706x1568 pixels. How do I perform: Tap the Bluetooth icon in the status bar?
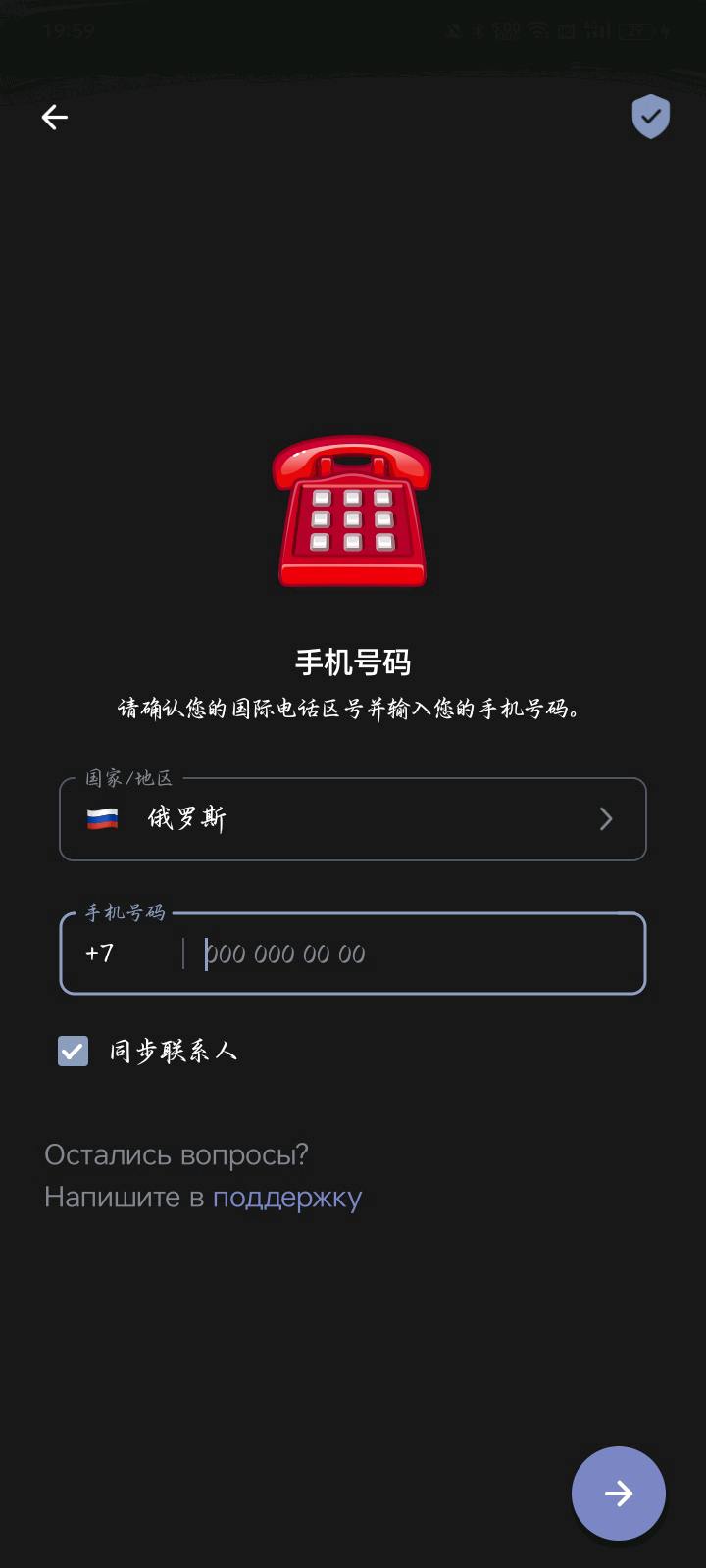(x=478, y=31)
